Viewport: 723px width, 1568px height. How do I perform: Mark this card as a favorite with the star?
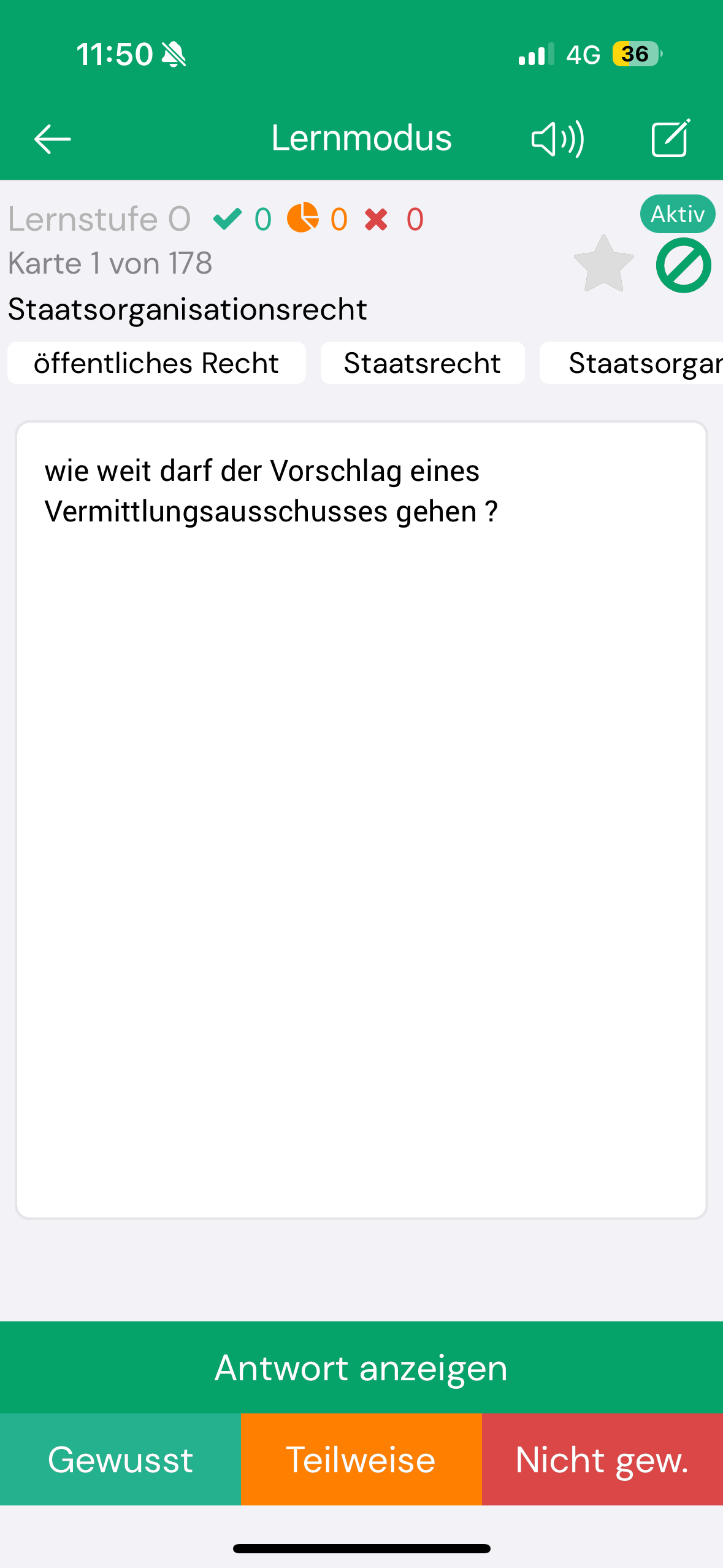click(603, 264)
